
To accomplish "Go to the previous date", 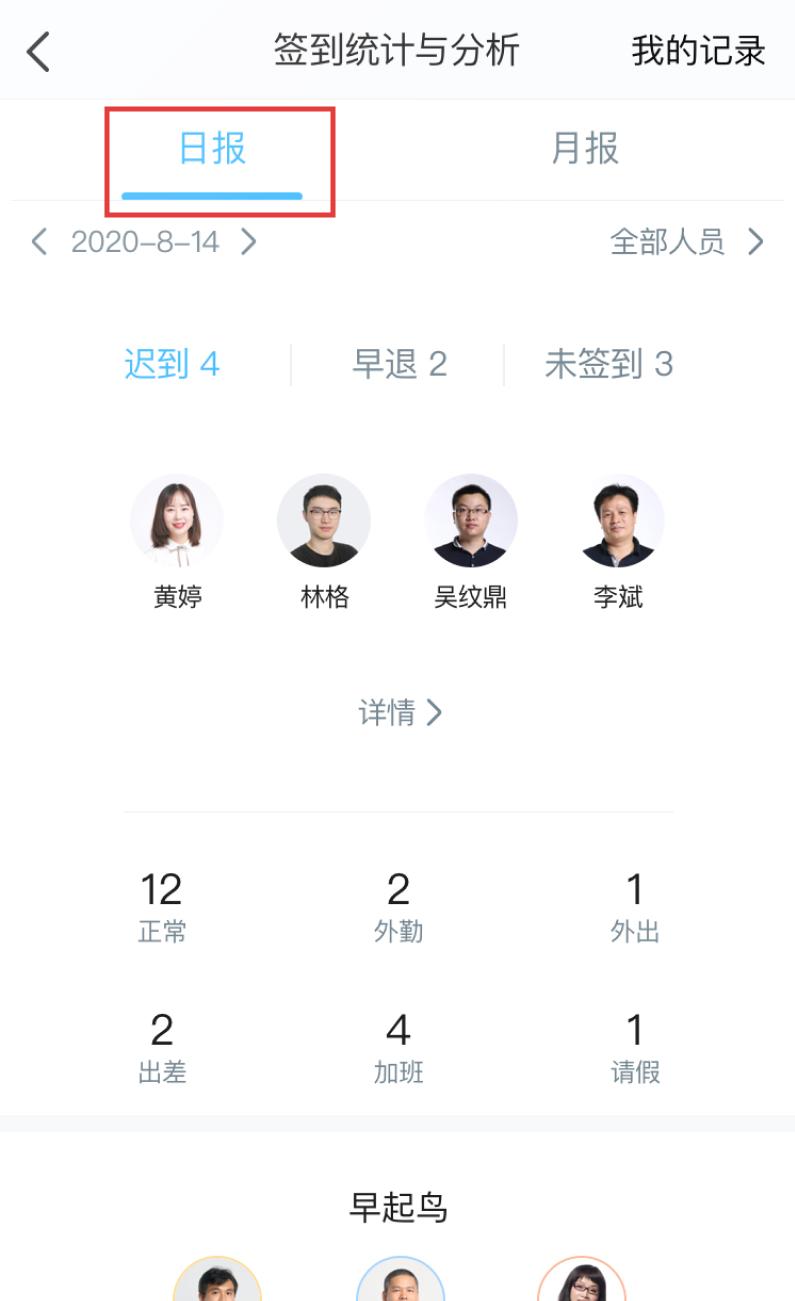I will pos(39,241).
